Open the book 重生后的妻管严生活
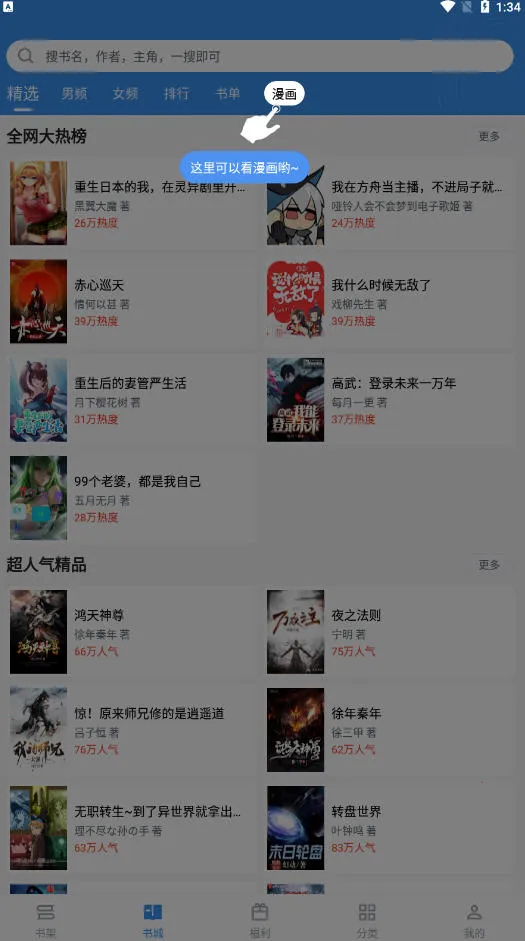525x941 pixels. tap(133, 400)
